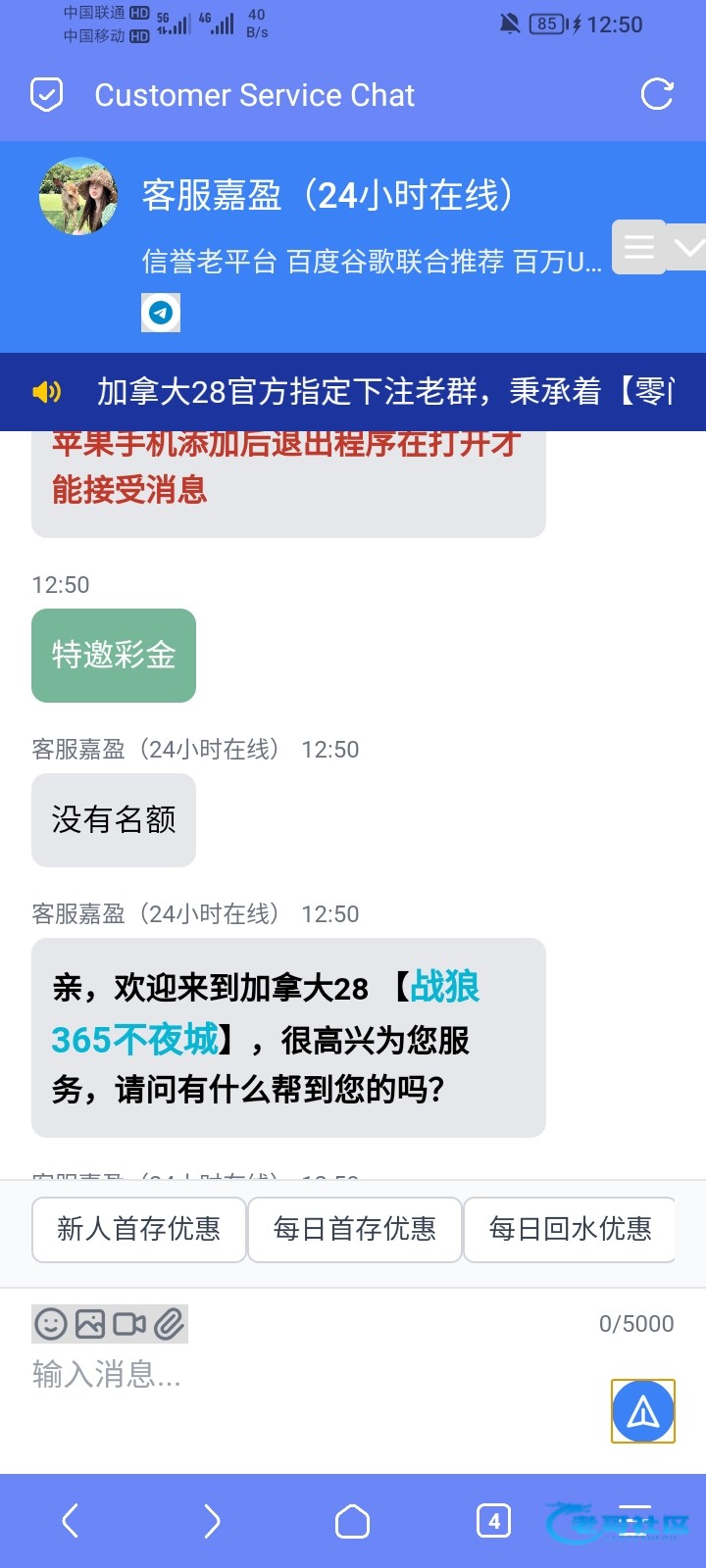
Task: Open the browser home page
Action: [x=353, y=1521]
